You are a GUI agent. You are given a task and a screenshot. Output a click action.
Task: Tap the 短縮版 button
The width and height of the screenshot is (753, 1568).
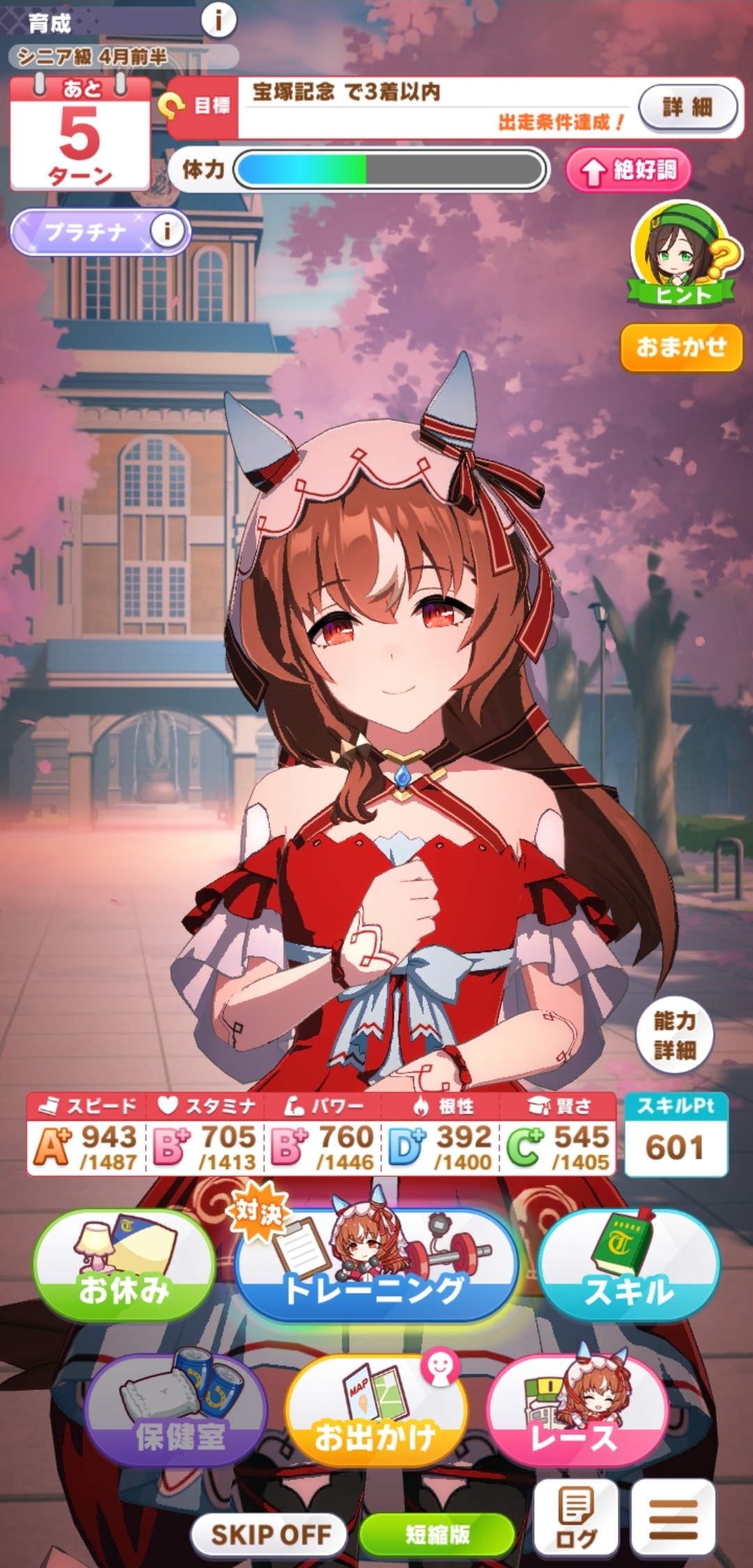coord(437,1534)
